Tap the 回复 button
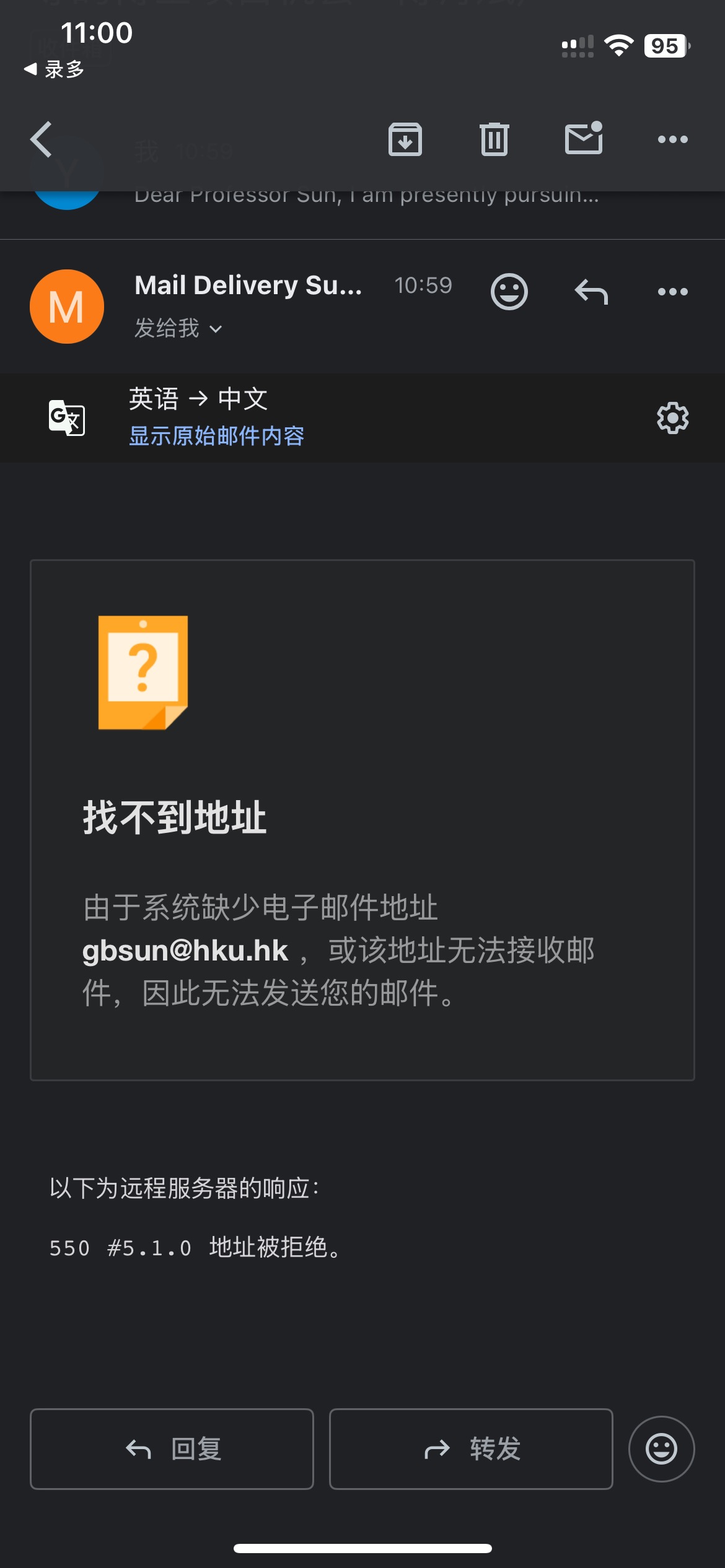The width and height of the screenshot is (725, 1568). coord(172,1448)
